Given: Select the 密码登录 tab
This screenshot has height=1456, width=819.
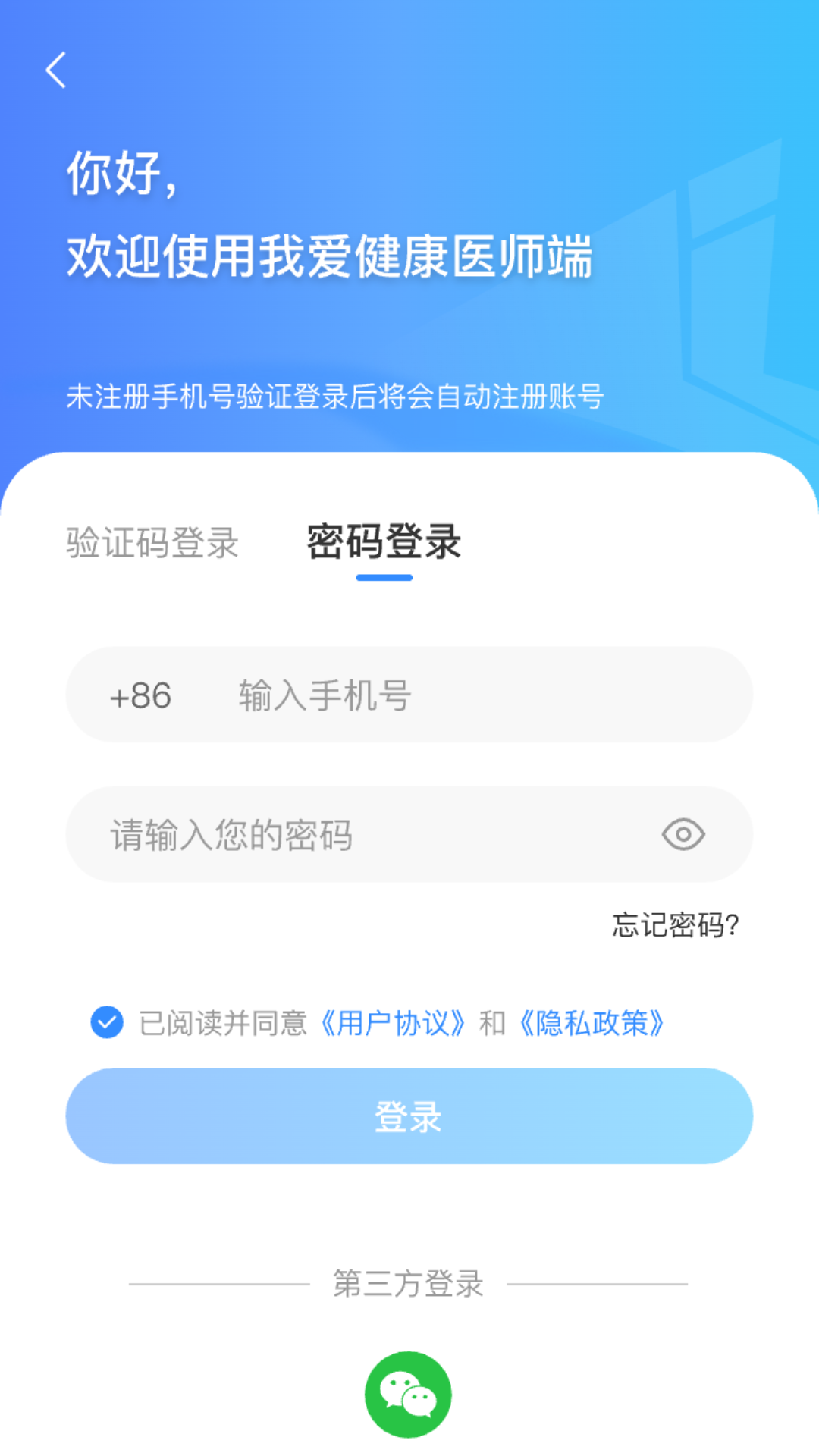Looking at the screenshot, I should (x=384, y=541).
